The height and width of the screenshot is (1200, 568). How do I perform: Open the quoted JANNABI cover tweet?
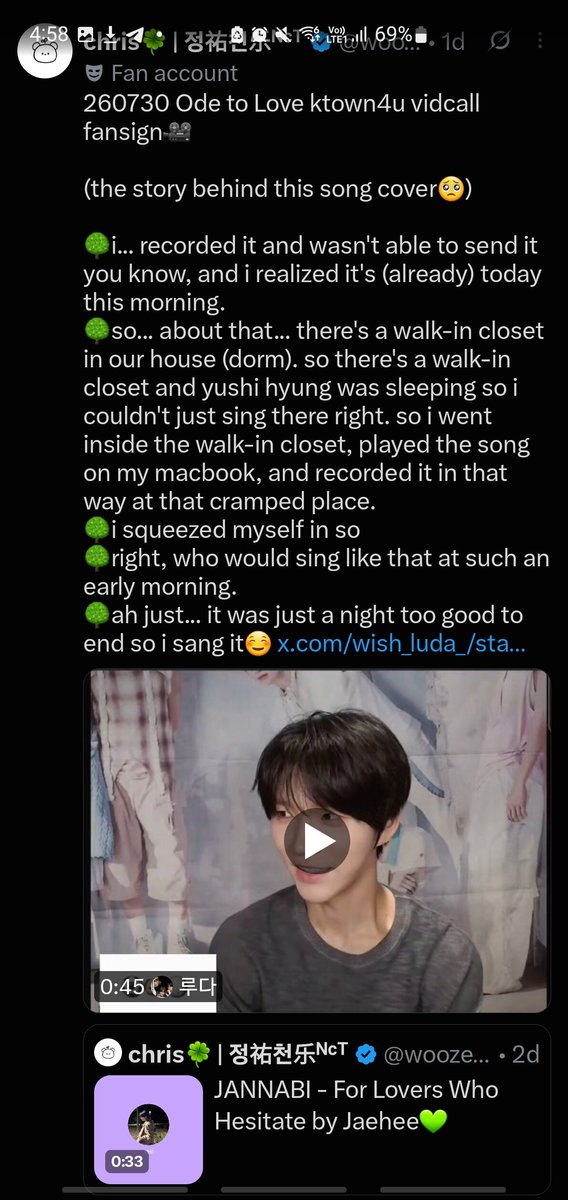(317, 1107)
